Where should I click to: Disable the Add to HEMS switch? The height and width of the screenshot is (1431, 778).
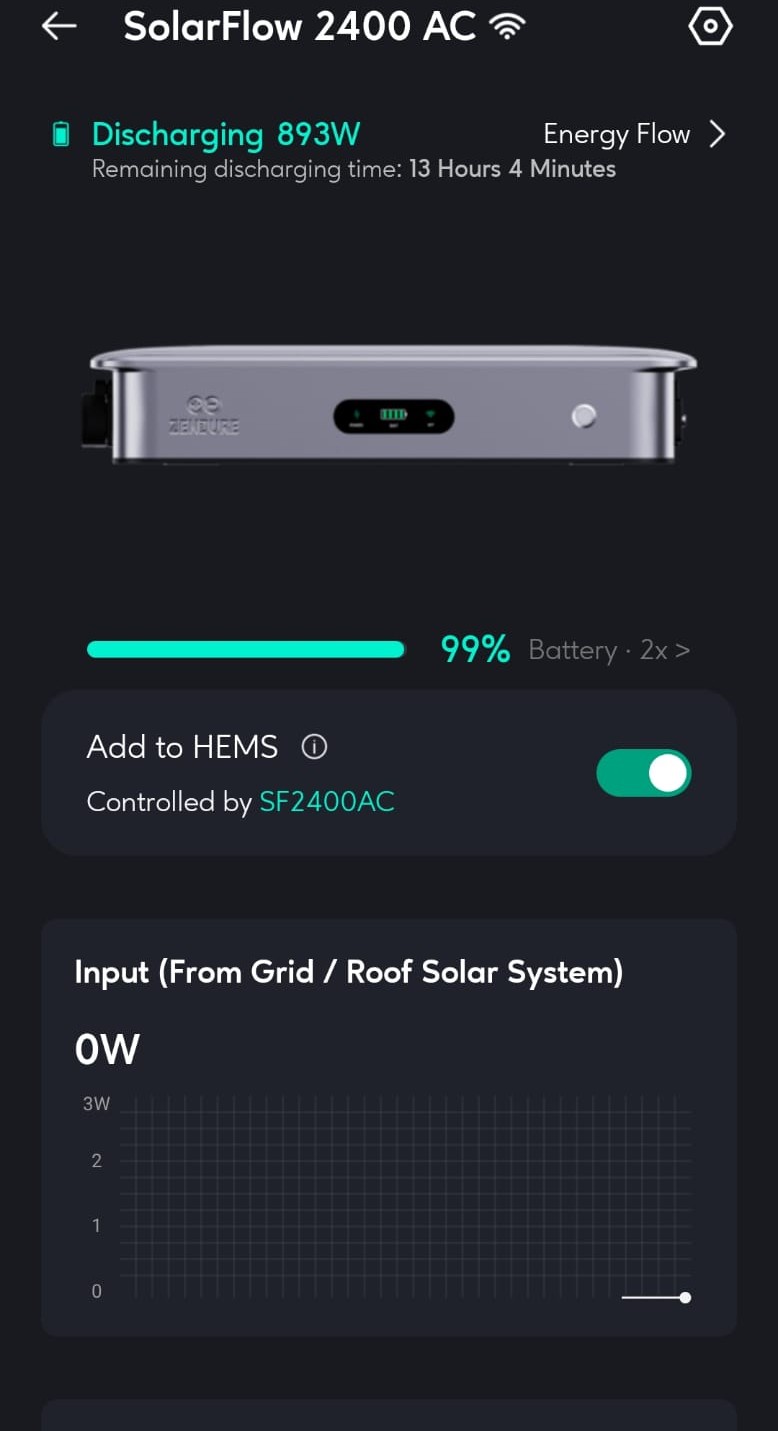click(x=644, y=773)
